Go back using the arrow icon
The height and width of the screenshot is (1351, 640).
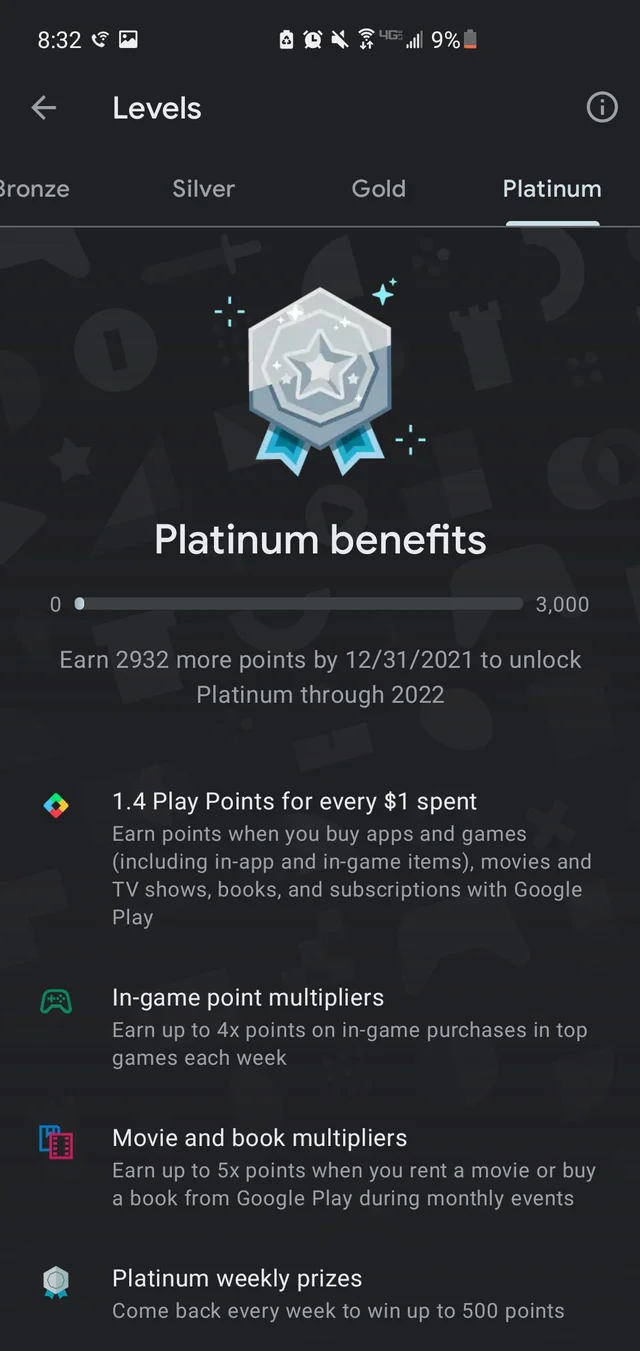(x=43, y=108)
